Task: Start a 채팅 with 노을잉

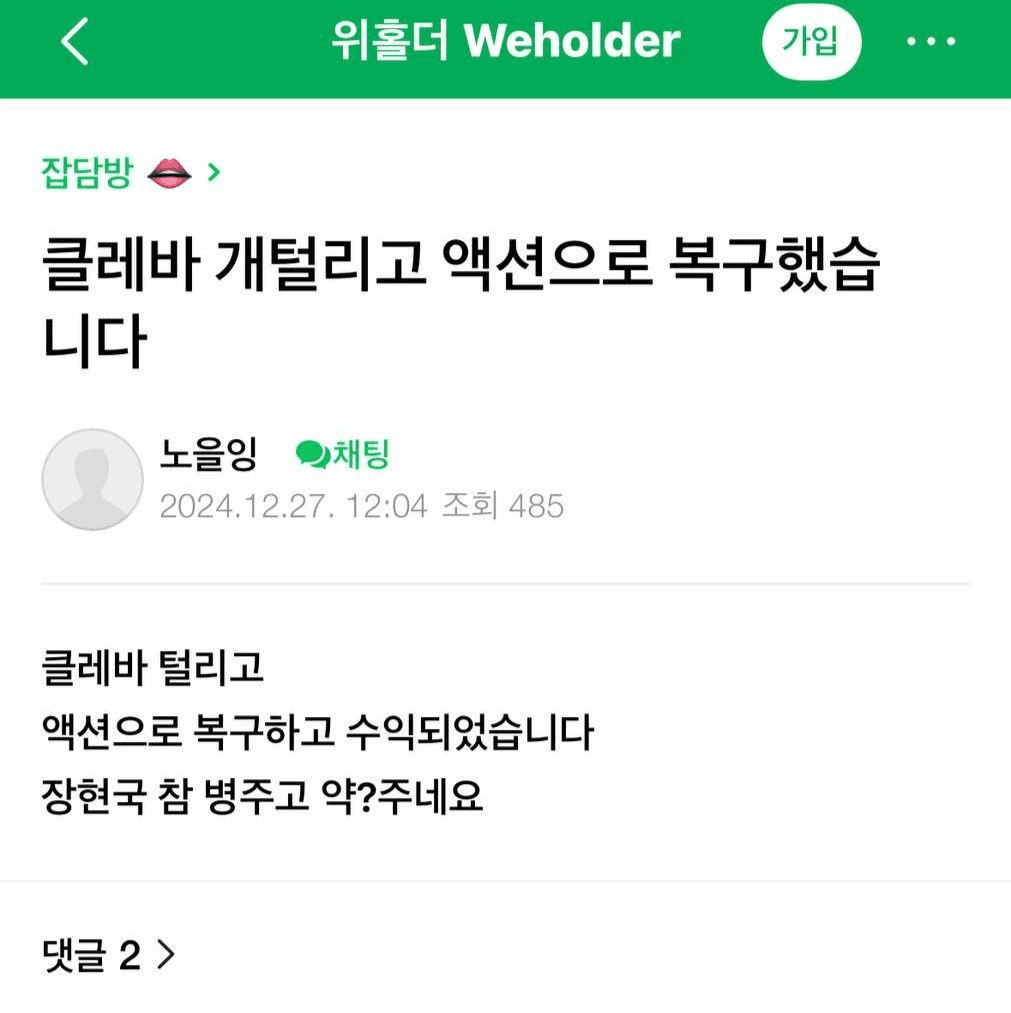Action: point(342,455)
